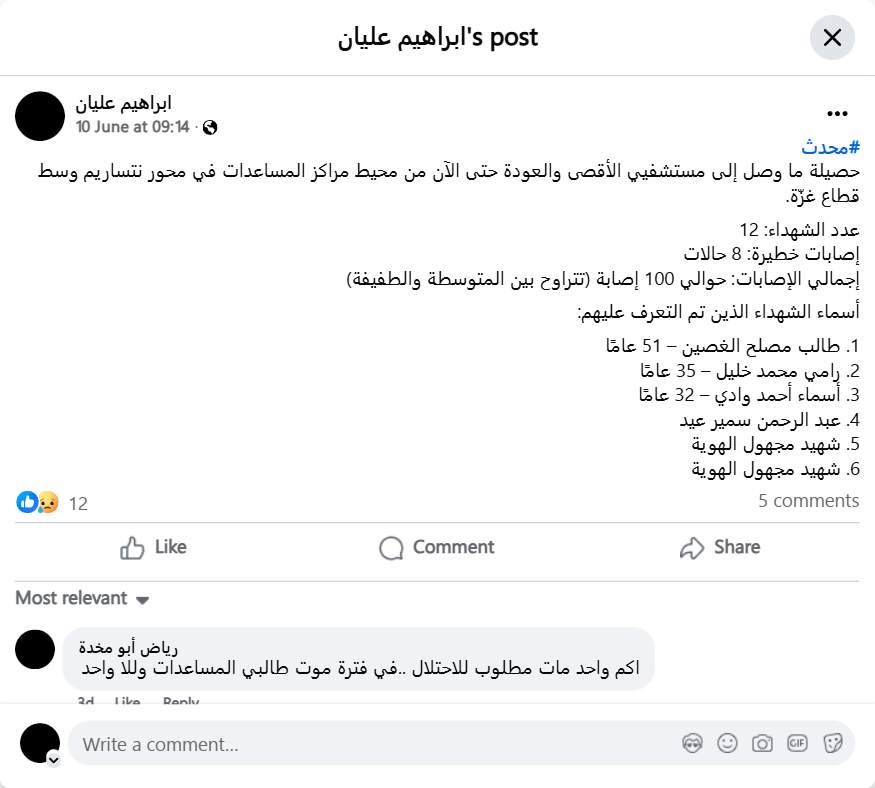Open the emoji picker in the comment box
The height and width of the screenshot is (788, 875).
[727, 743]
